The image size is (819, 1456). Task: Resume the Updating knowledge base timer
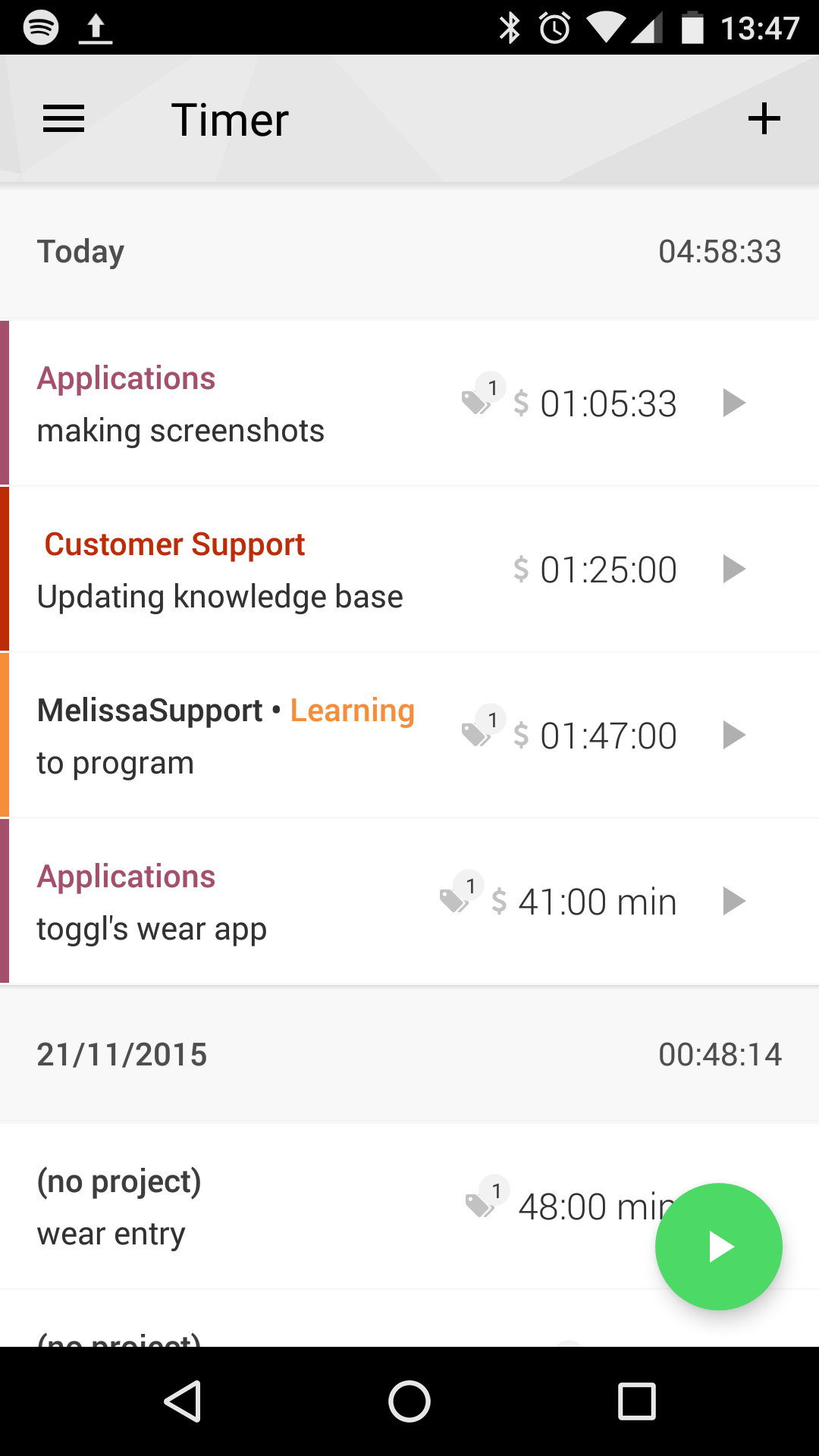734,569
